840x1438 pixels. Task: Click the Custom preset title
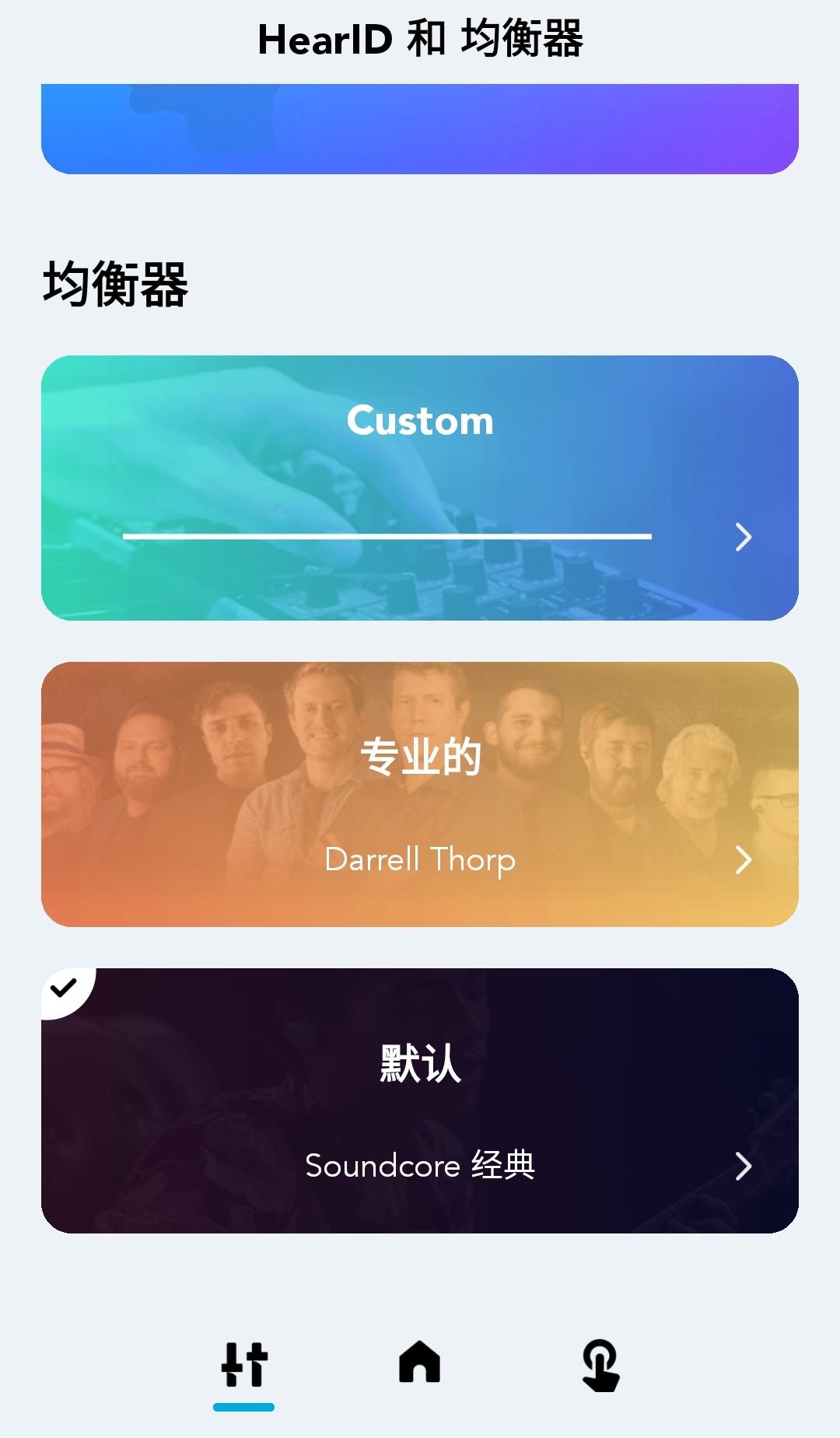click(x=420, y=420)
